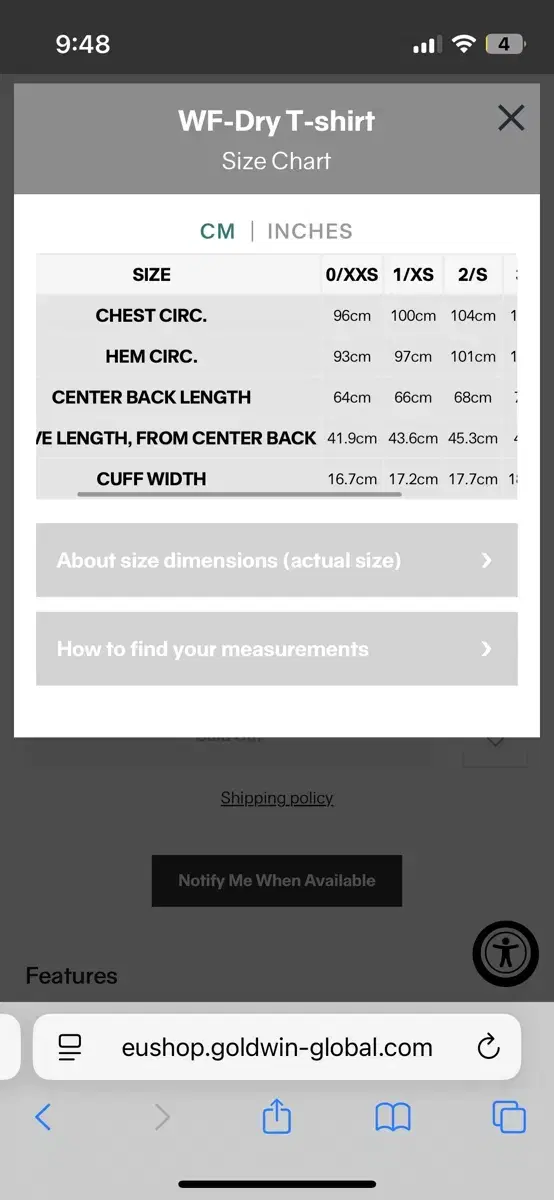Open the accessibility widget
Image resolution: width=554 pixels, height=1200 pixels.
point(505,953)
